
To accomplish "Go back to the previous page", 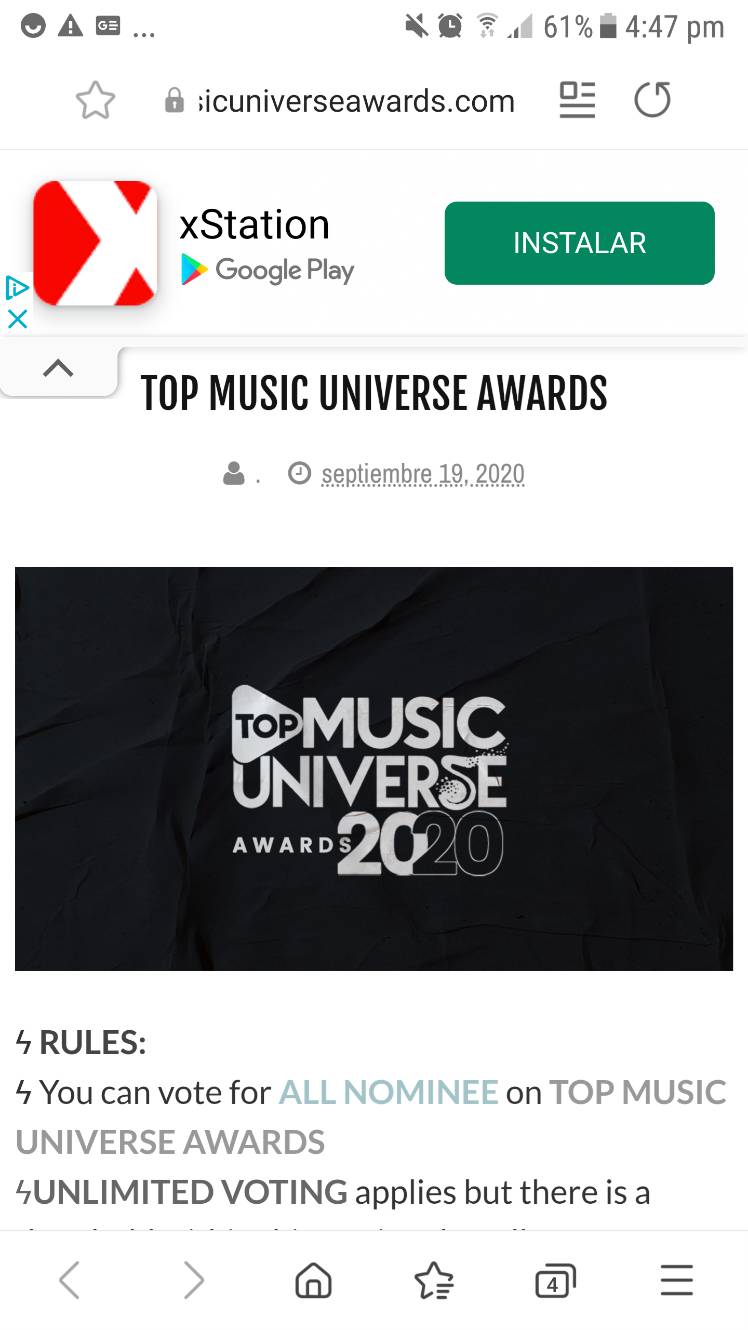I will 69,1280.
